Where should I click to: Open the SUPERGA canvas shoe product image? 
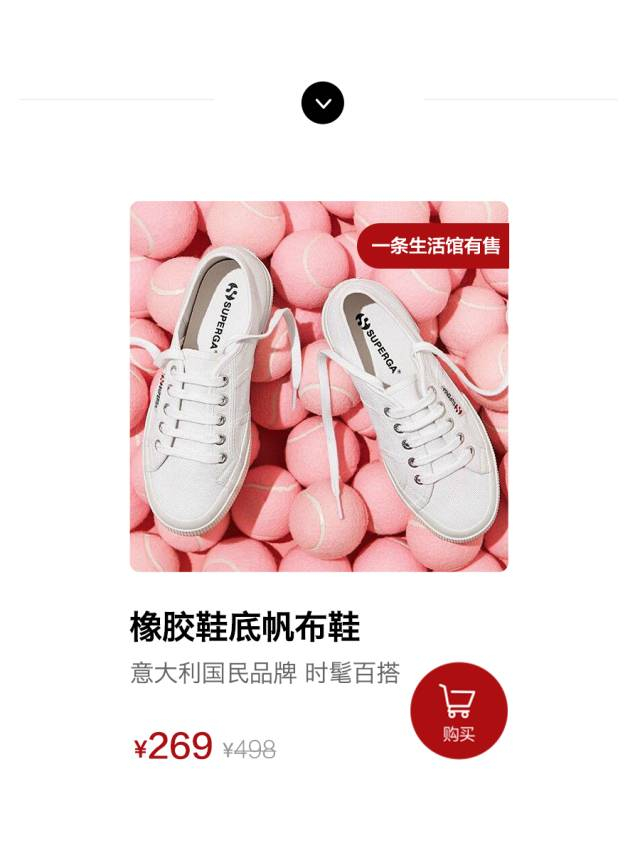[319, 387]
